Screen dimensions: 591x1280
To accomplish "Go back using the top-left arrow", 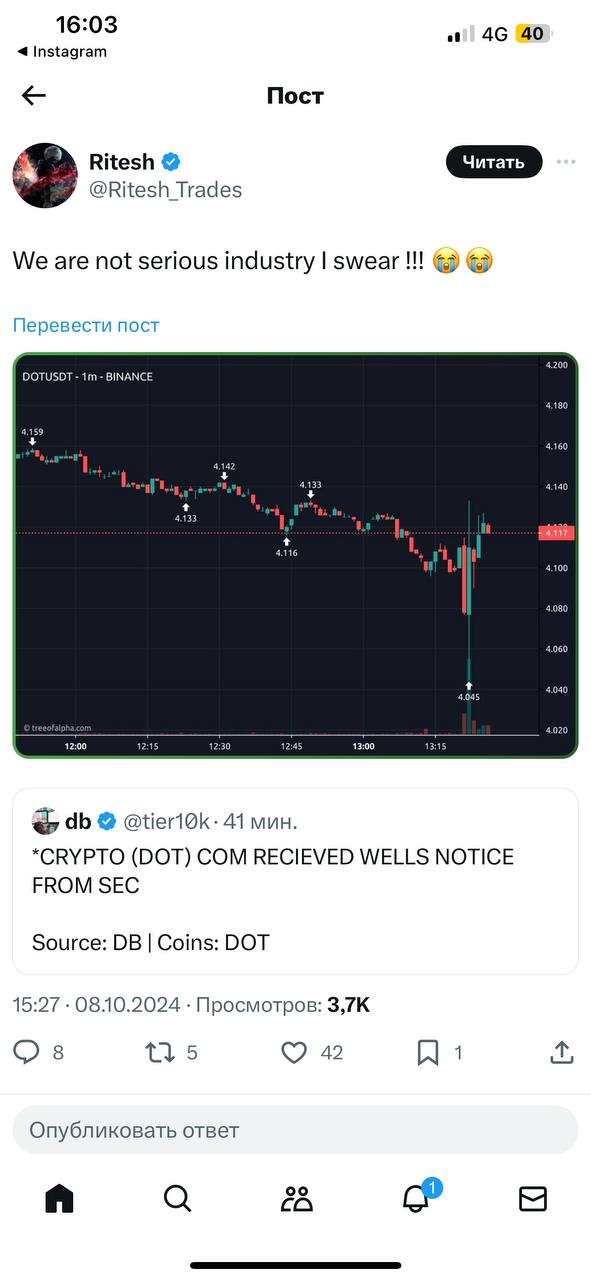I will [34, 95].
